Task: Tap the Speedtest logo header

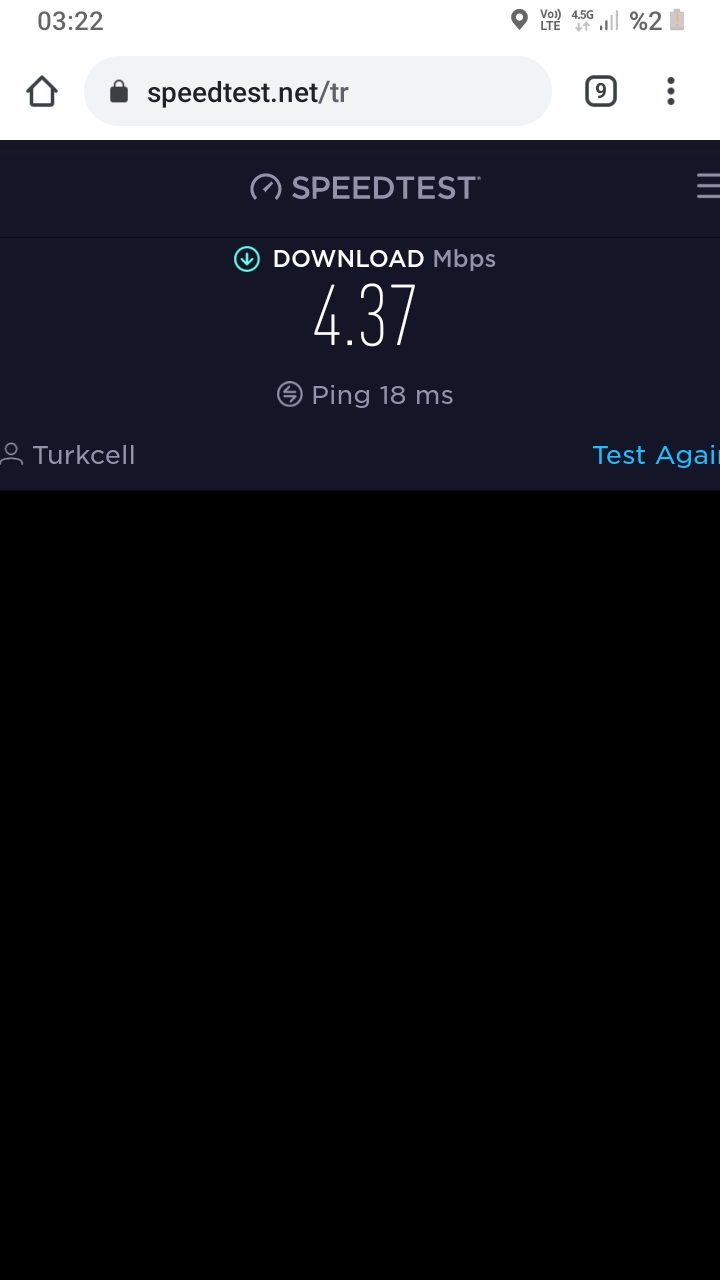Action: click(365, 187)
